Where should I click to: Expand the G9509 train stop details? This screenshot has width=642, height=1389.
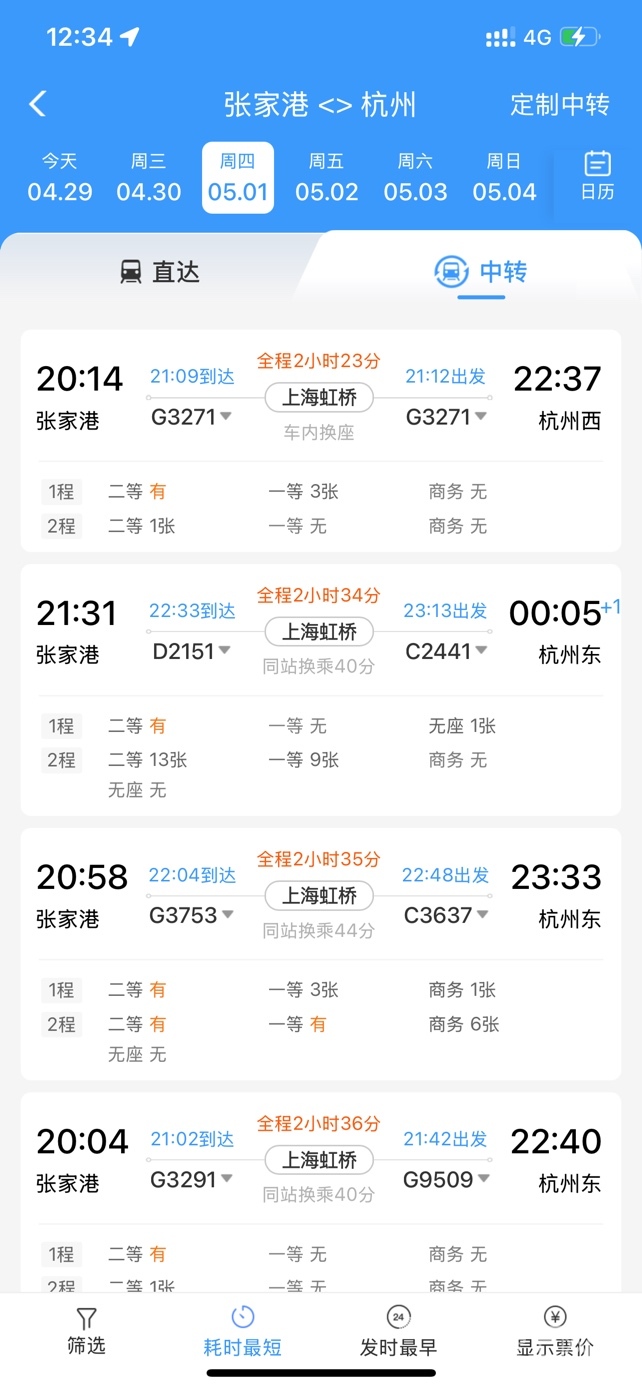447,1180
